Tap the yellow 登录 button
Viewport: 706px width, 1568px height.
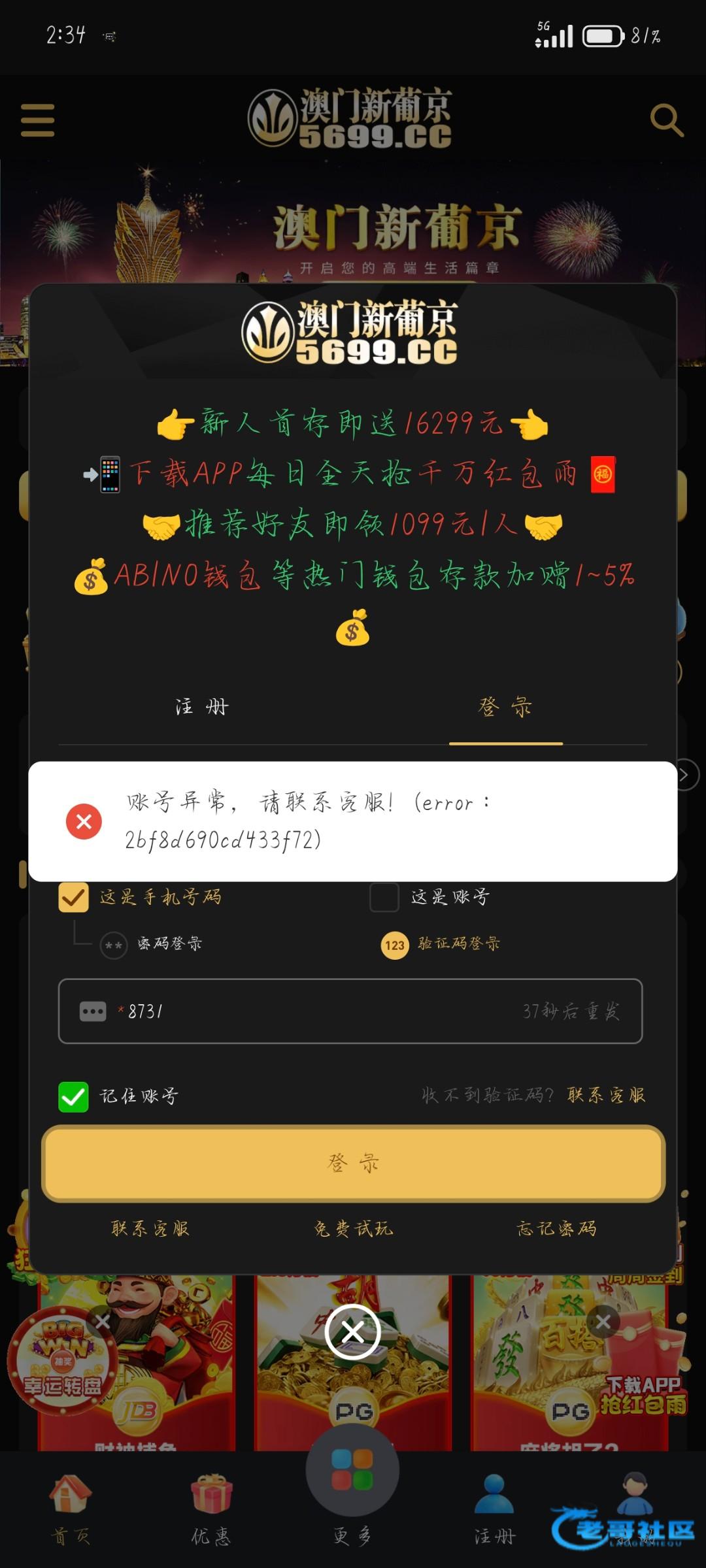pyautogui.click(x=353, y=1163)
